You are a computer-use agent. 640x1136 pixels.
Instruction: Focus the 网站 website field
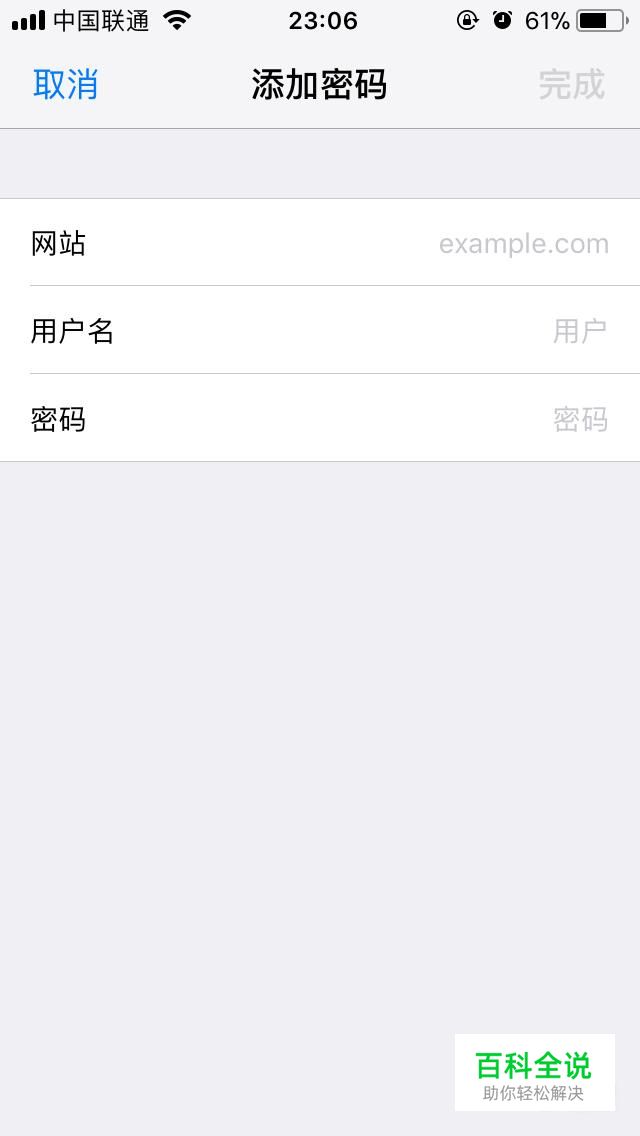click(x=320, y=243)
